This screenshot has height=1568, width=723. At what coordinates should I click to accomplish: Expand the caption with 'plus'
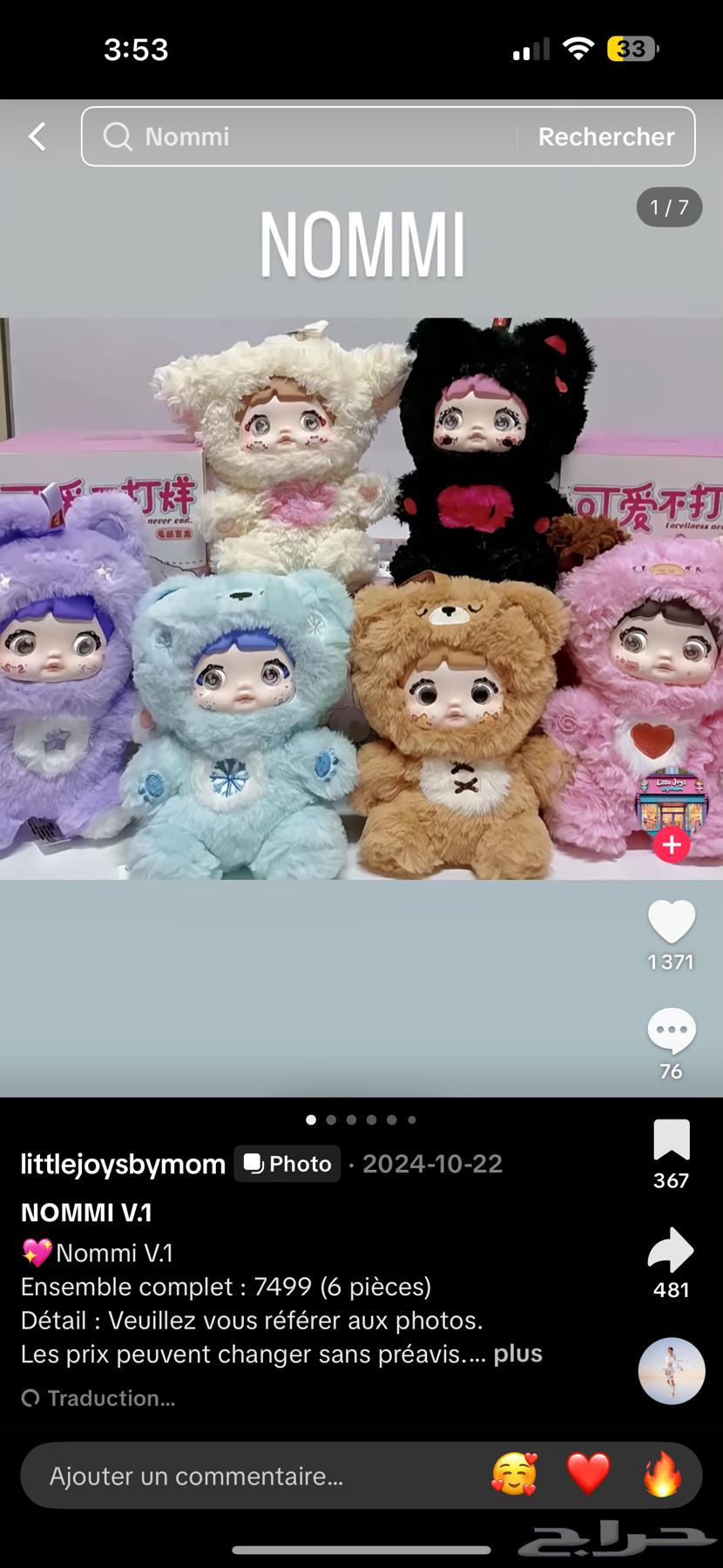[x=517, y=1354]
